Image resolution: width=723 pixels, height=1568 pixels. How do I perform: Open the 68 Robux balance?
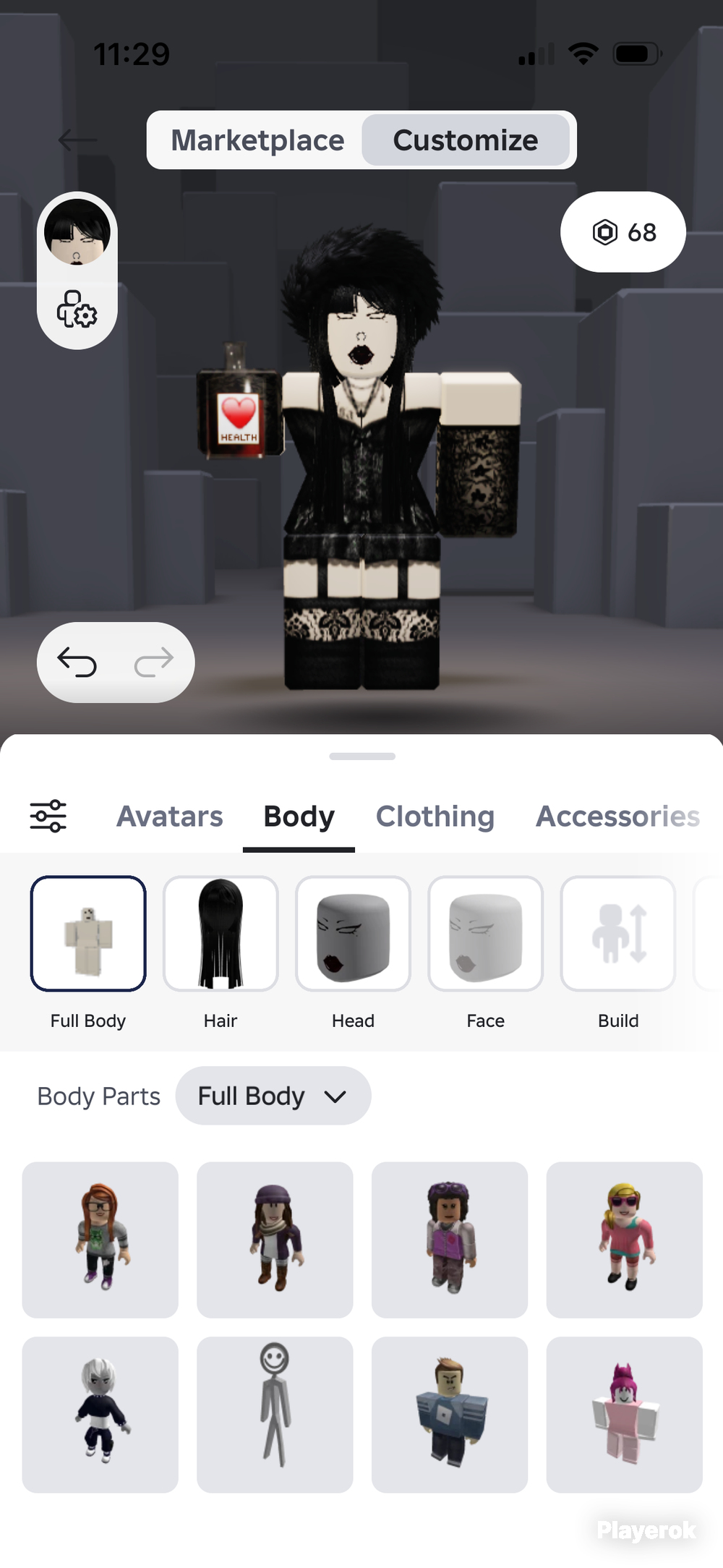[x=623, y=232]
